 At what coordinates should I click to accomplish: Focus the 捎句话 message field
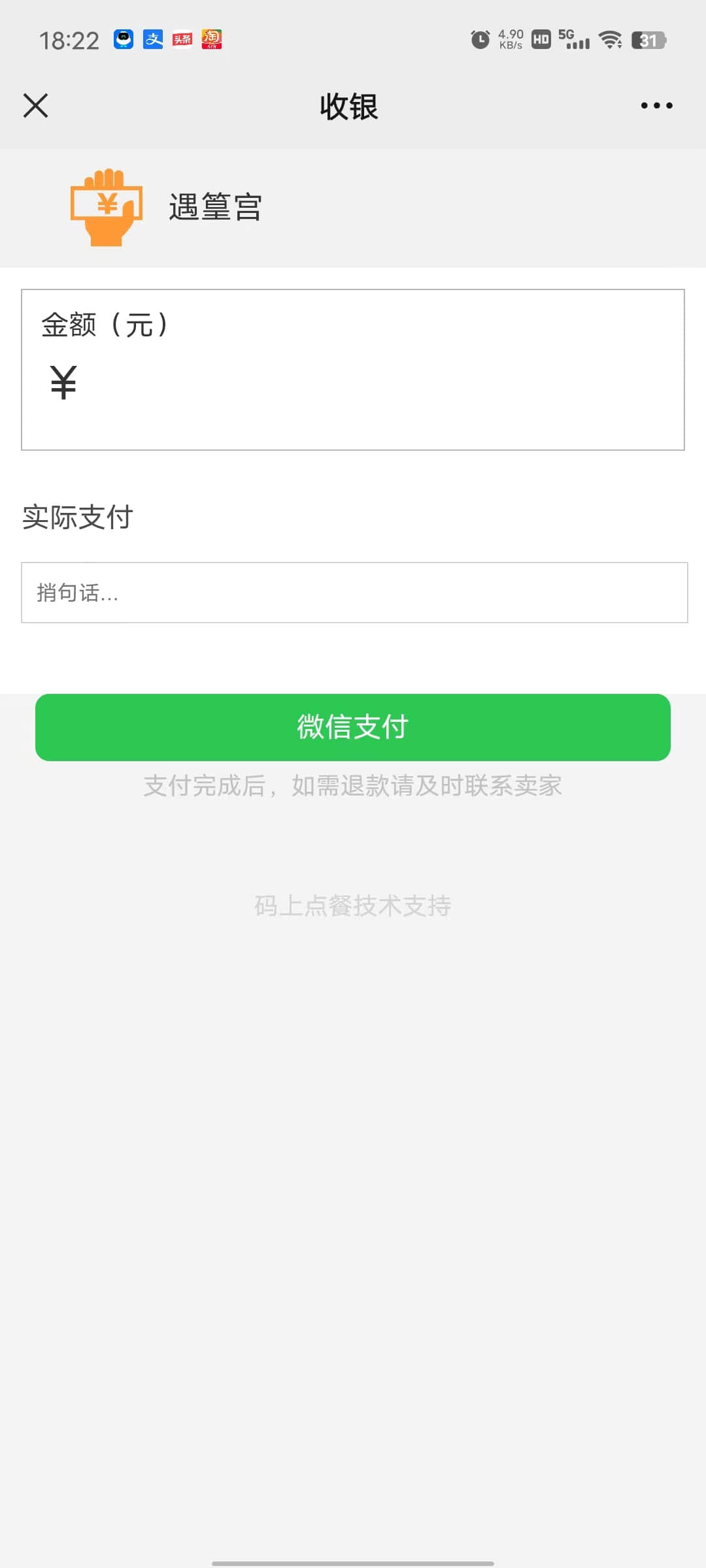click(353, 593)
